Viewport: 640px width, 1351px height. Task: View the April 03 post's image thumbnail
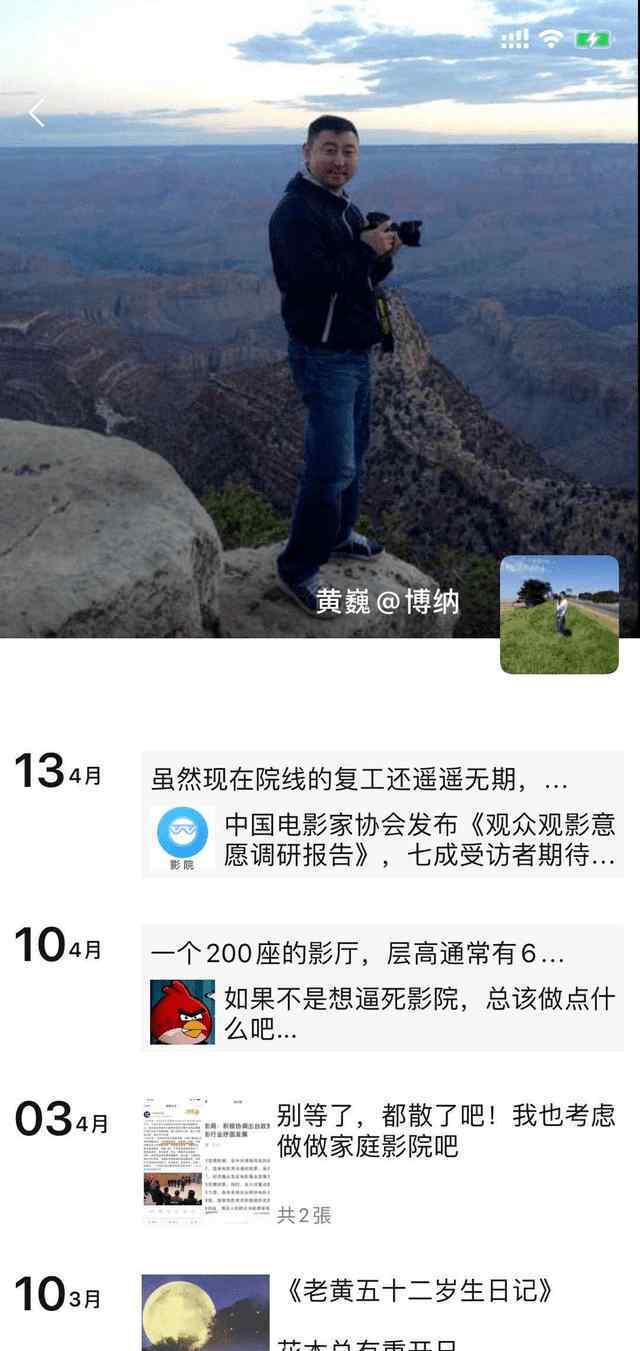[206, 1161]
